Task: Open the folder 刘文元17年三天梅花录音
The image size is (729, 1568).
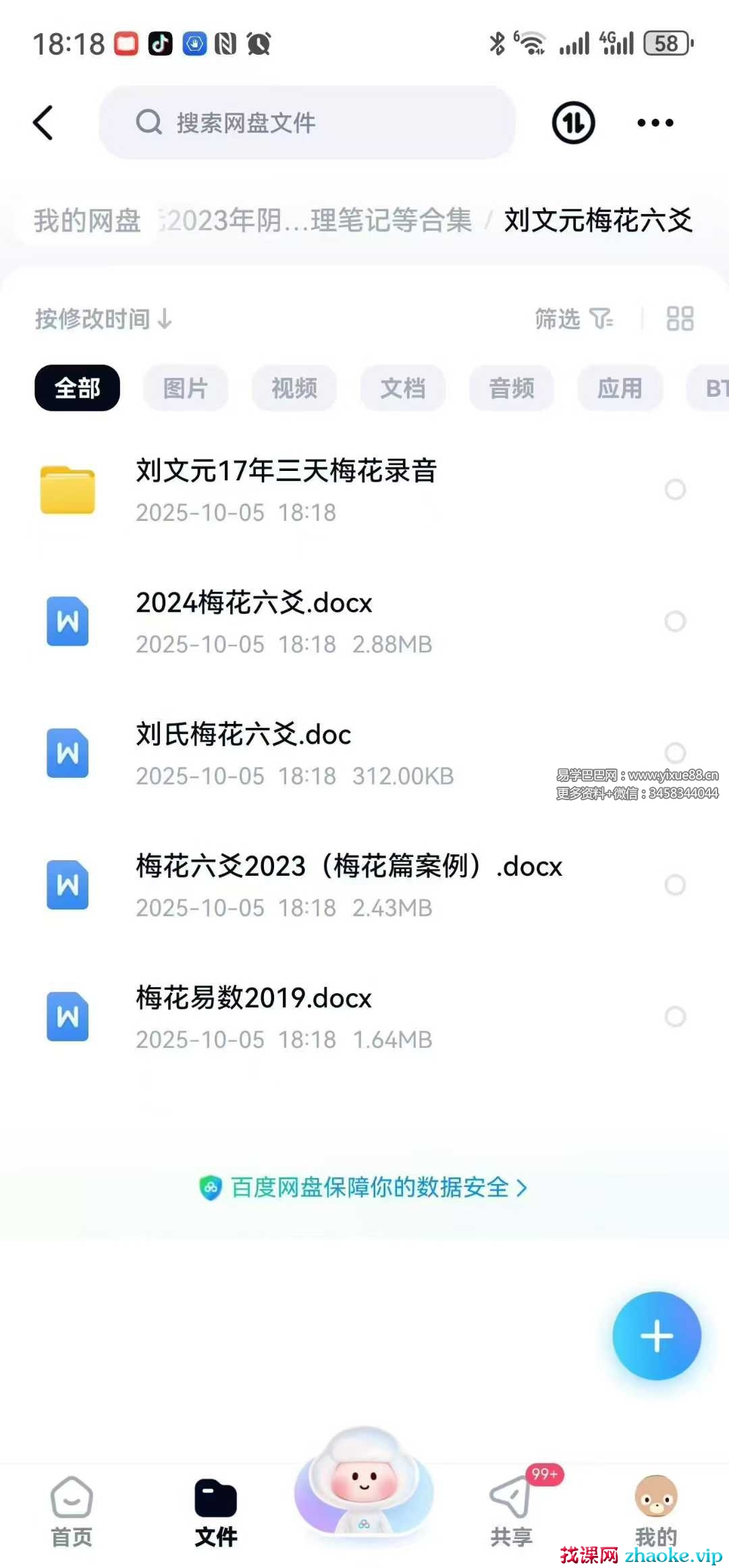Action: (286, 471)
